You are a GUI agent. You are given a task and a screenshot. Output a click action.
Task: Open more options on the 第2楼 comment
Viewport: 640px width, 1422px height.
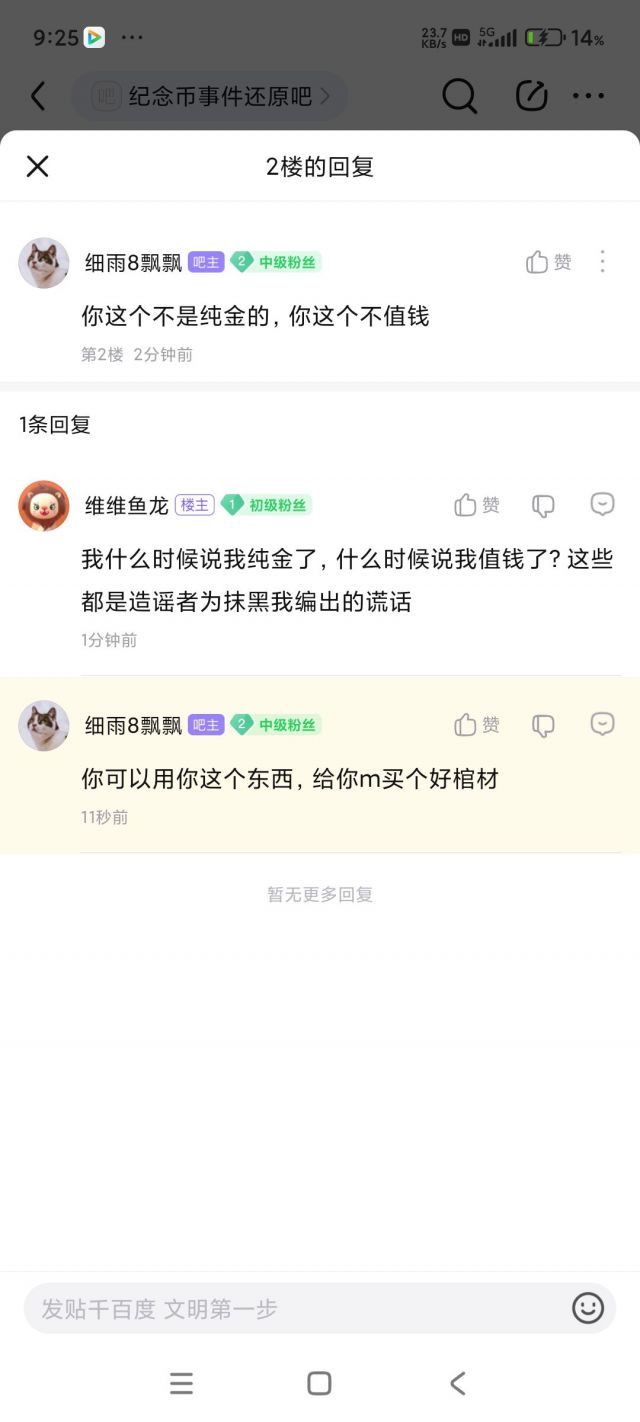(602, 262)
